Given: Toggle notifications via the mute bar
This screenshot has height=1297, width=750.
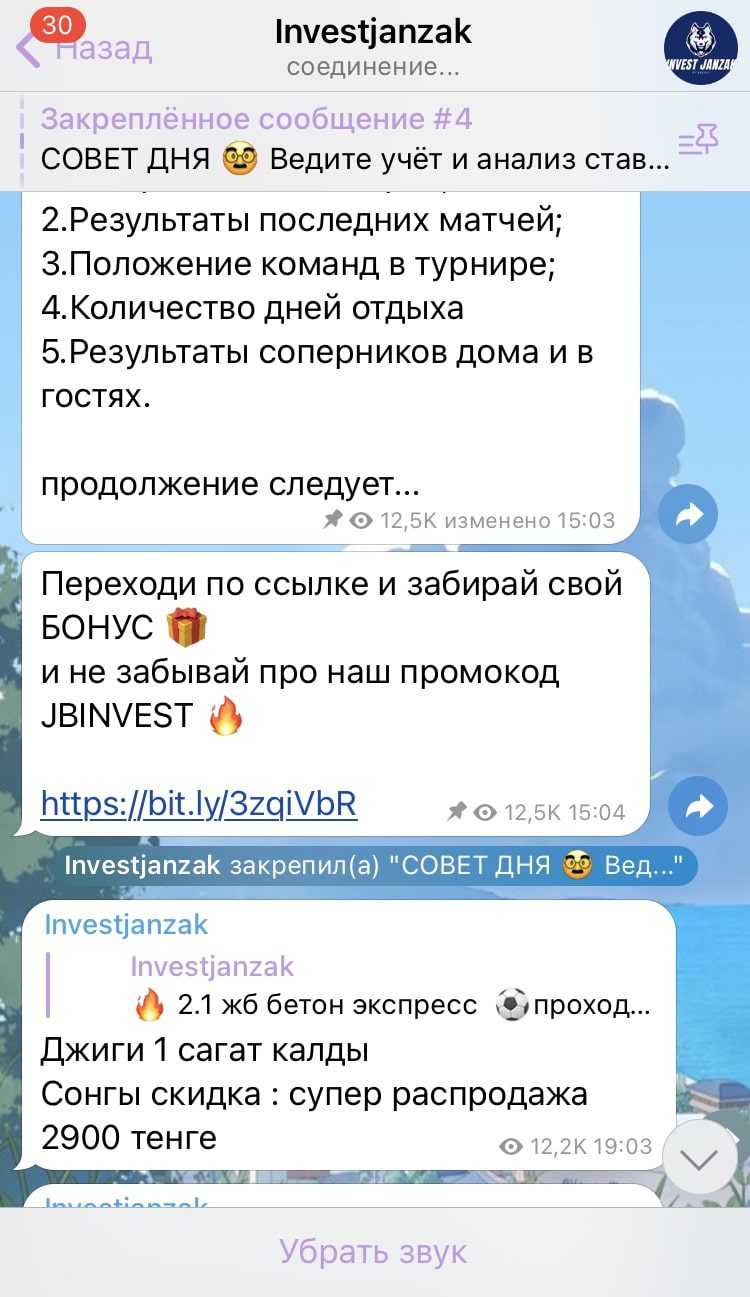Looking at the screenshot, I should [x=374, y=1251].
